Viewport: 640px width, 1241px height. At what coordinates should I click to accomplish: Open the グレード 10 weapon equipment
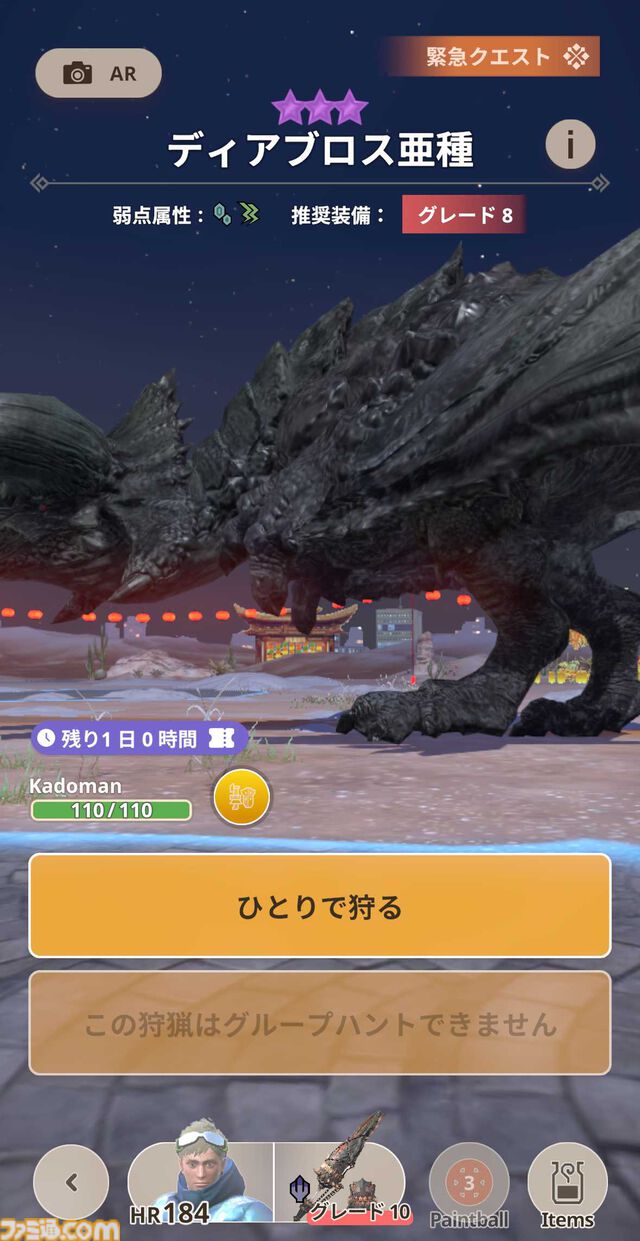[x=340, y=1182]
